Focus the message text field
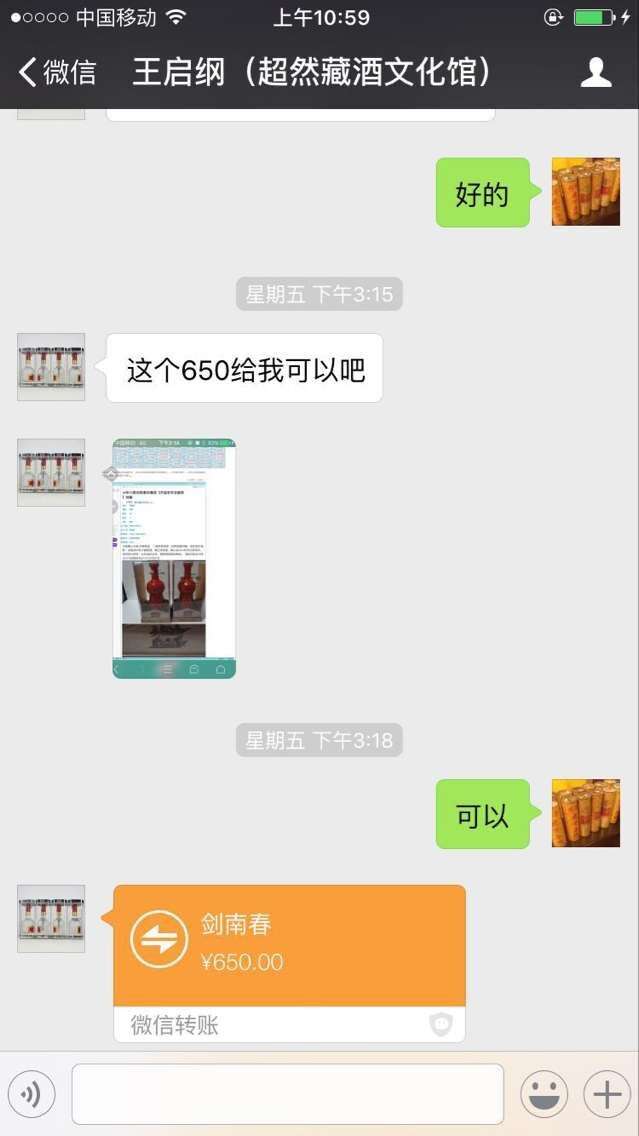The image size is (639, 1136). 287,1095
